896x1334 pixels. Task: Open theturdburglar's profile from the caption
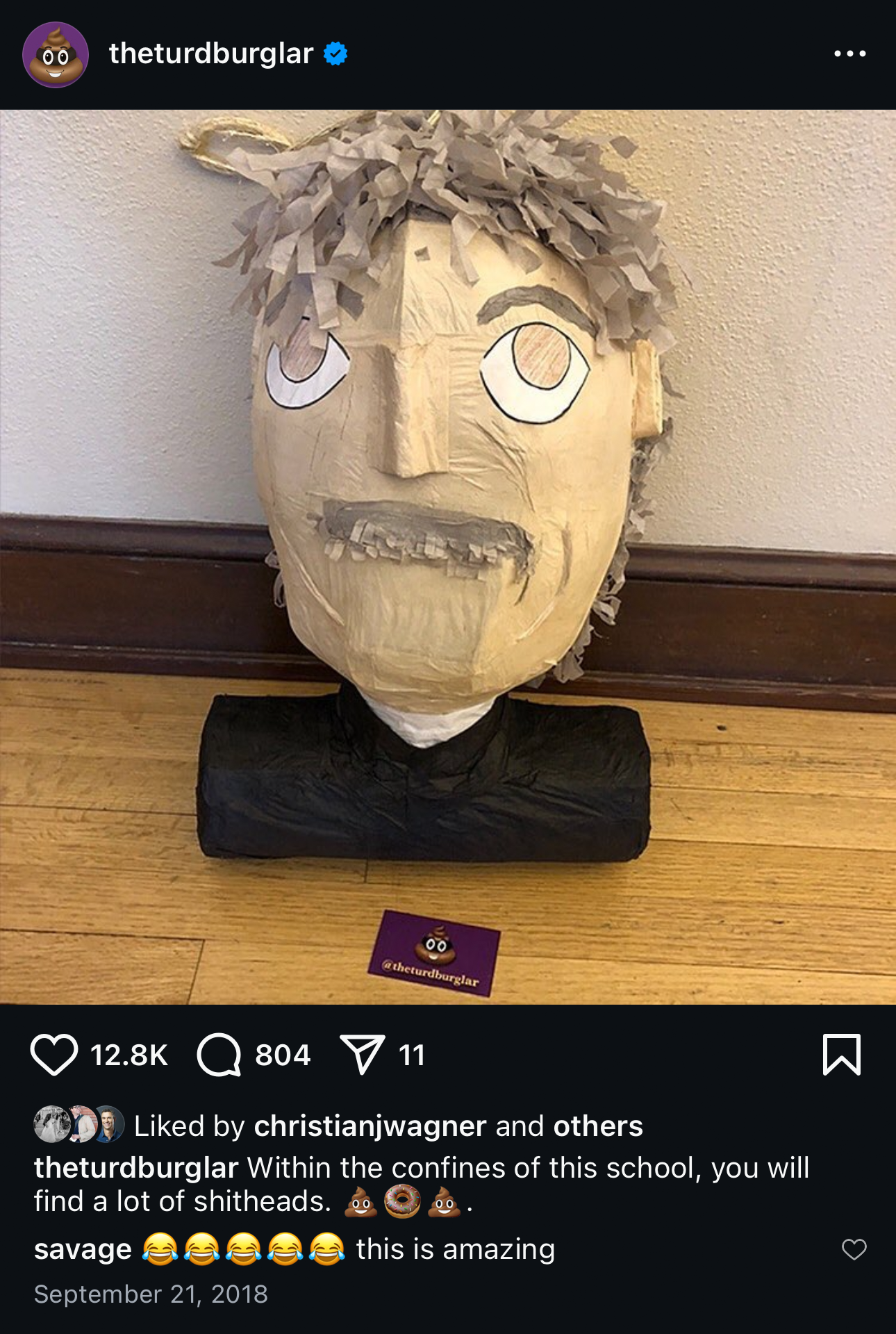point(136,1168)
